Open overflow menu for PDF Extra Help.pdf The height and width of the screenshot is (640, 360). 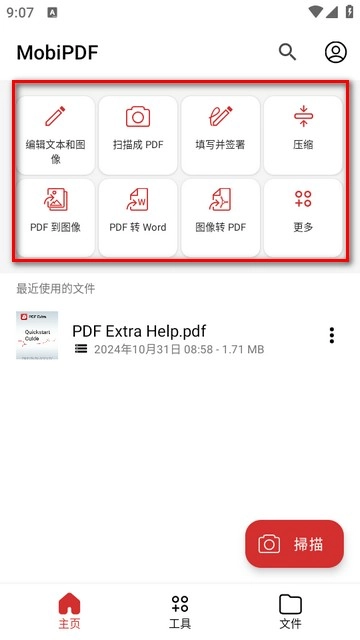[332, 336]
